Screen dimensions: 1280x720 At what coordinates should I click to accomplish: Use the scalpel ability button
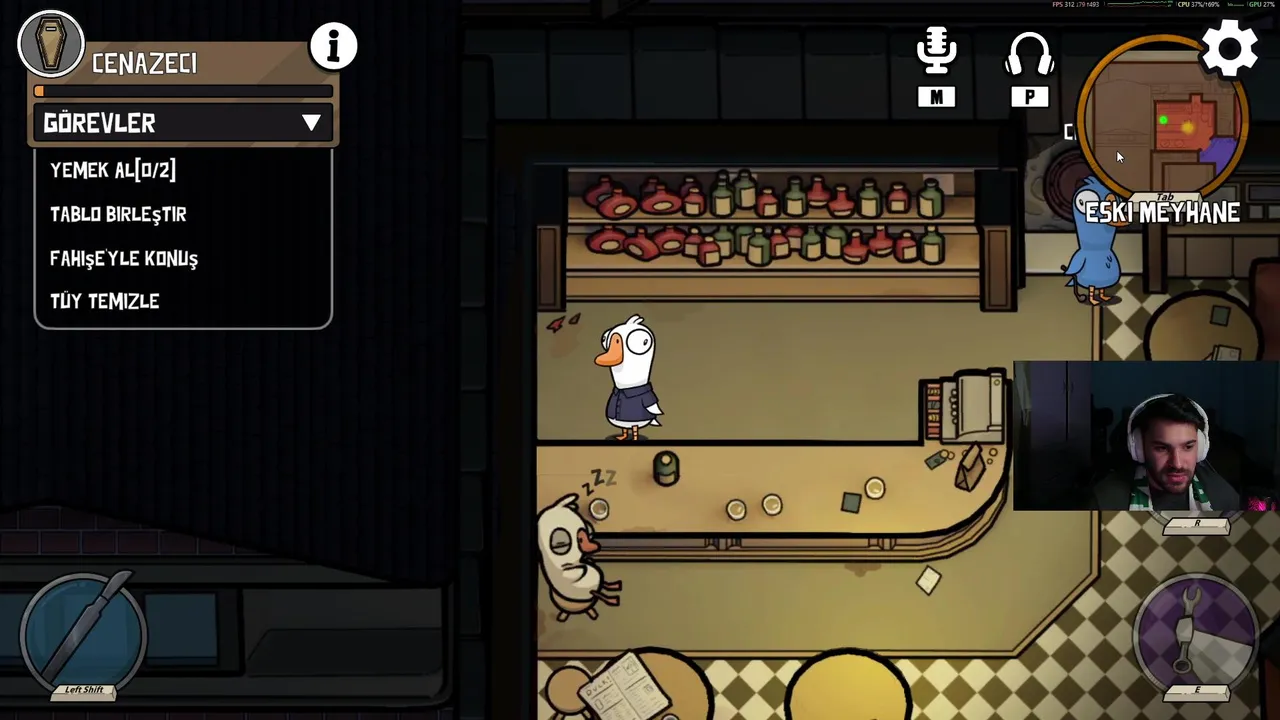(x=84, y=629)
